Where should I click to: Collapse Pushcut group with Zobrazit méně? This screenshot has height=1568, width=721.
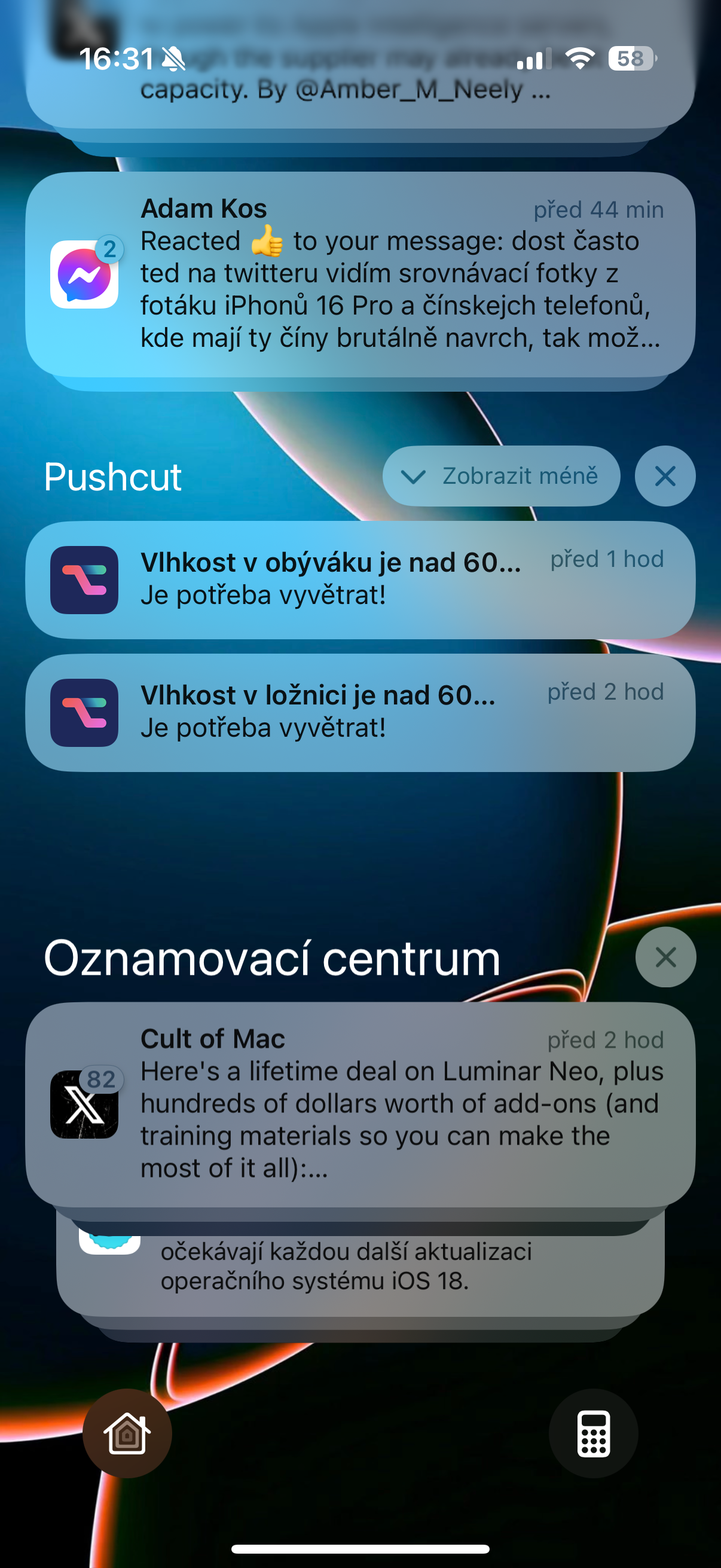coord(501,476)
